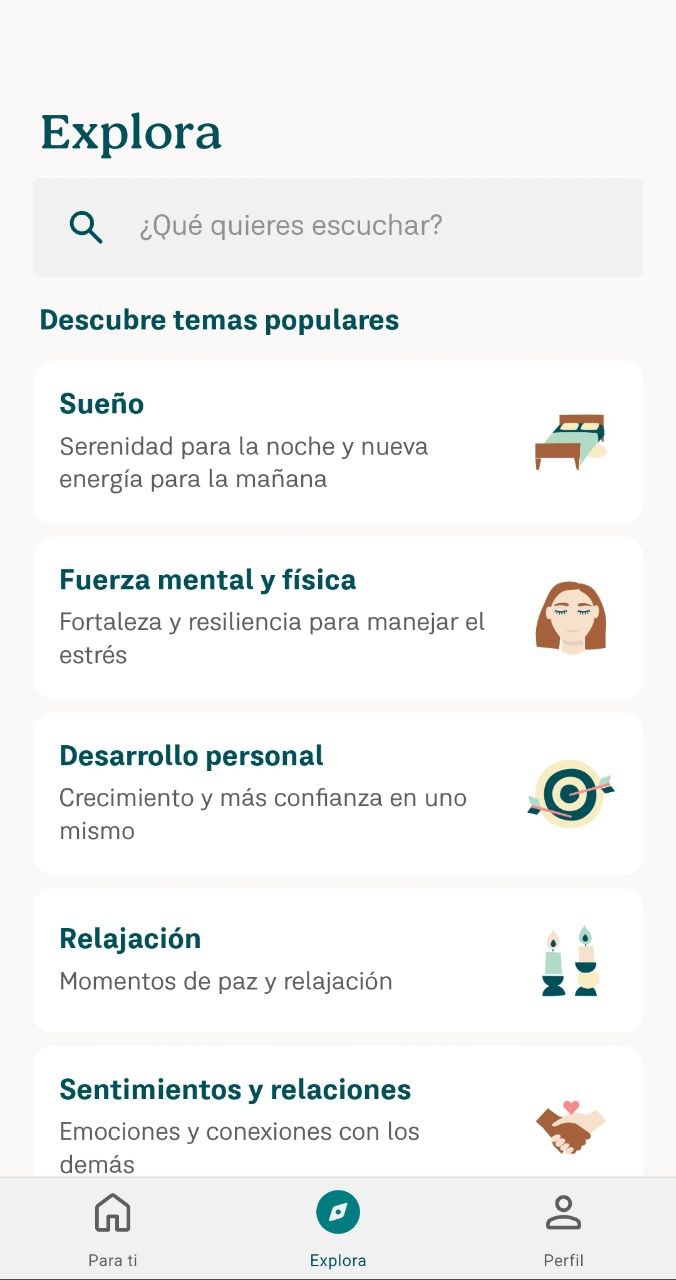The width and height of the screenshot is (676, 1280).
Task: Open the Fuerza mental y física card
Action: coord(338,617)
